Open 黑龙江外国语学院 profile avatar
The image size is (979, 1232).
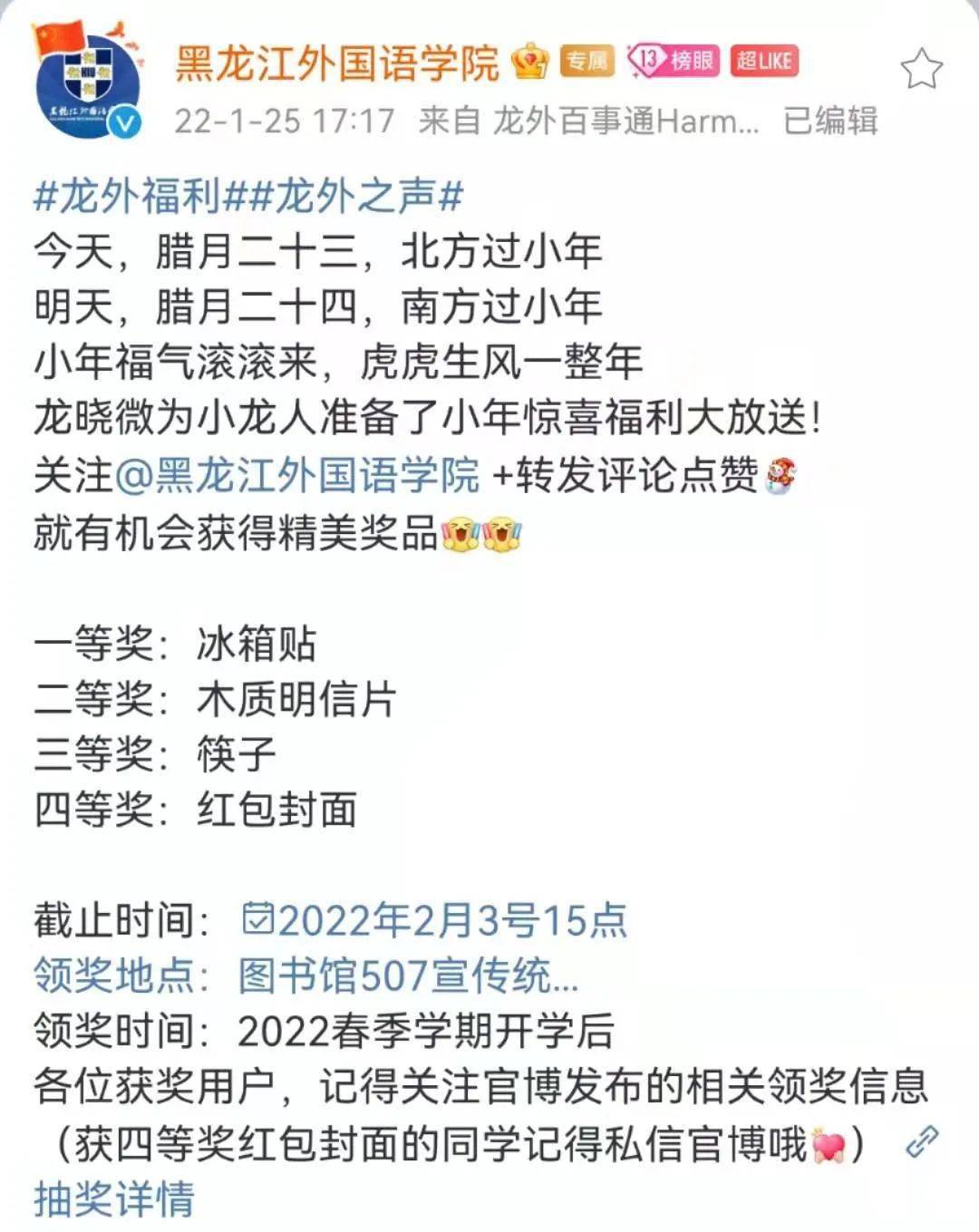tap(88, 83)
